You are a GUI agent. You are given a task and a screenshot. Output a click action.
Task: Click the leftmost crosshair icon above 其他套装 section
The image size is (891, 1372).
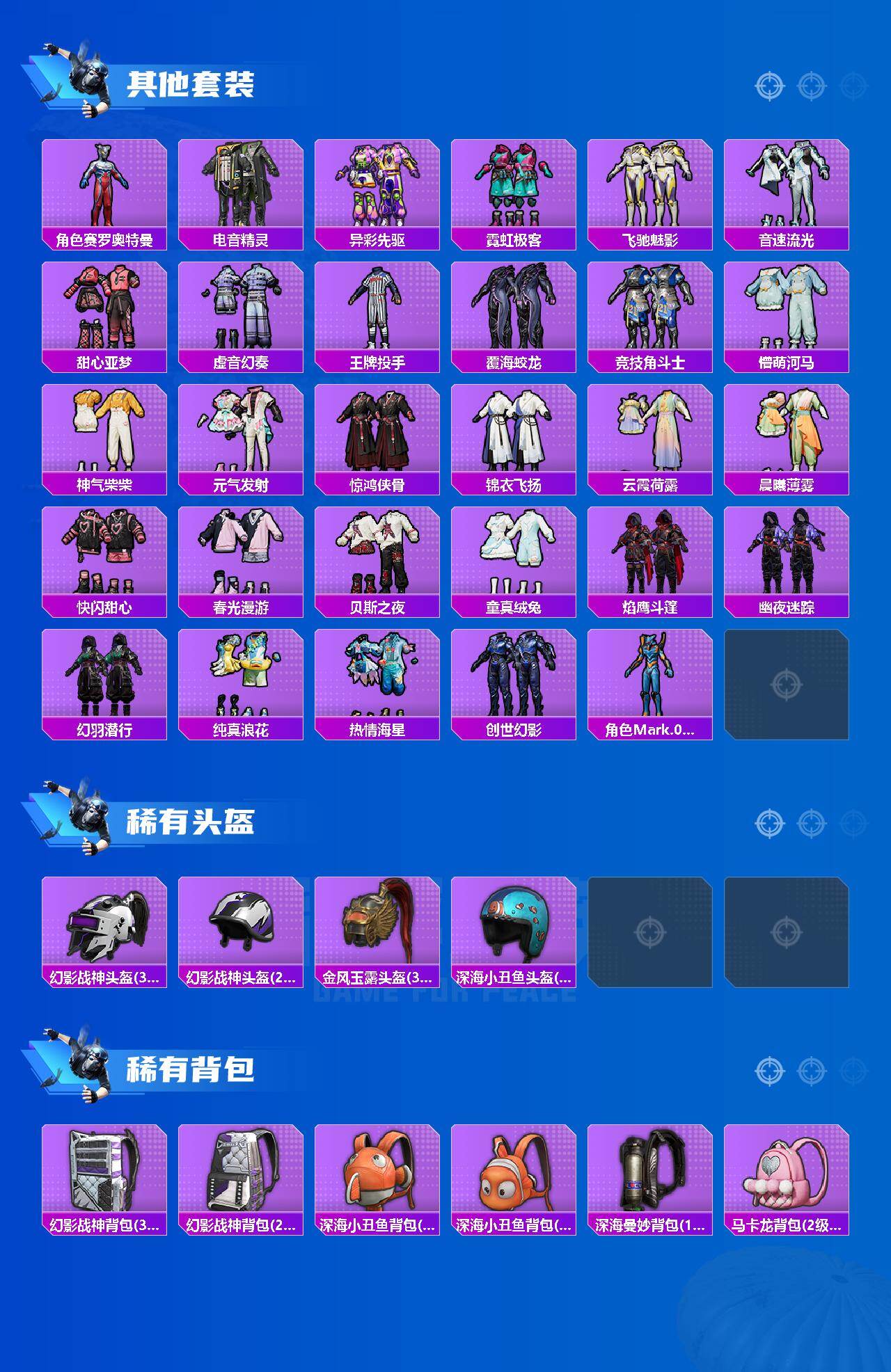tap(768, 88)
